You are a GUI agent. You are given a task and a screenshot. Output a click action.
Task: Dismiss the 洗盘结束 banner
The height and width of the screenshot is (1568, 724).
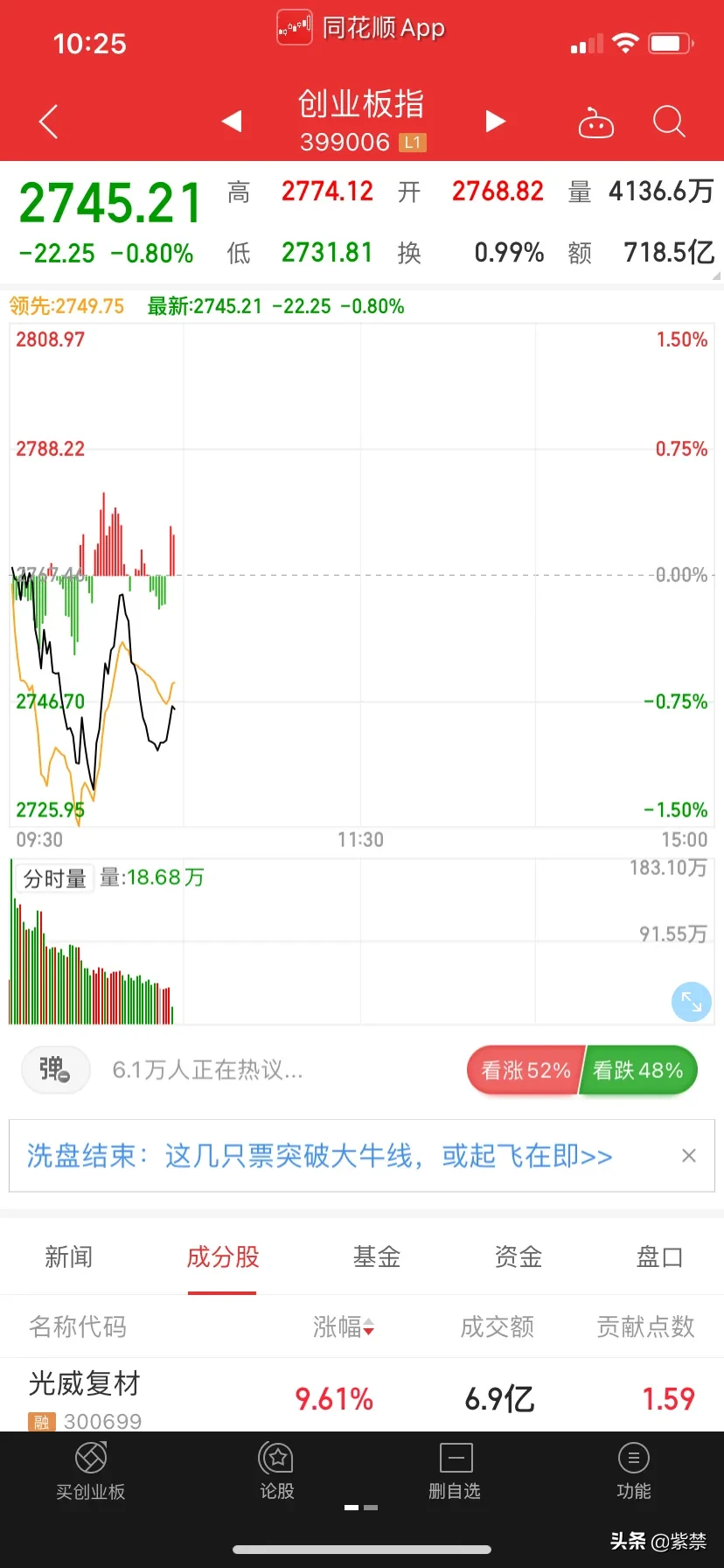coord(689,1156)
